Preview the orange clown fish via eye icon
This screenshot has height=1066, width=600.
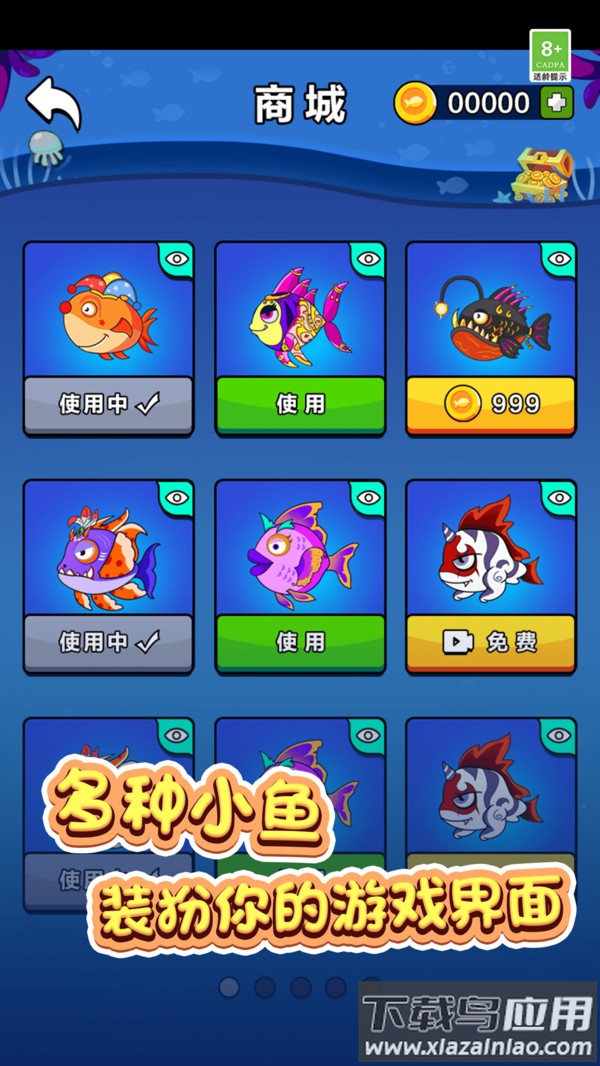pos(177,258)
